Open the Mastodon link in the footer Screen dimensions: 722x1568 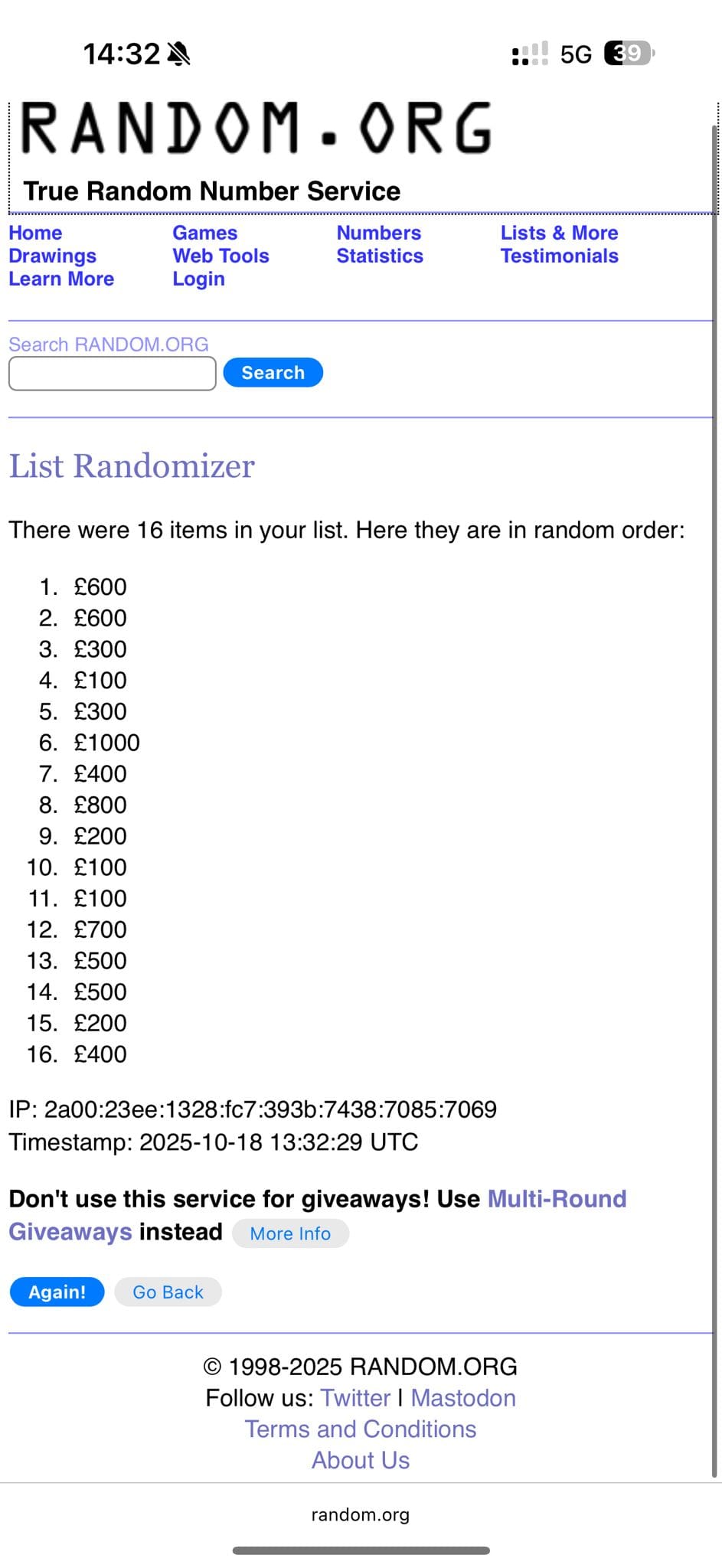pyautogui.click(x=463, y=1398)
